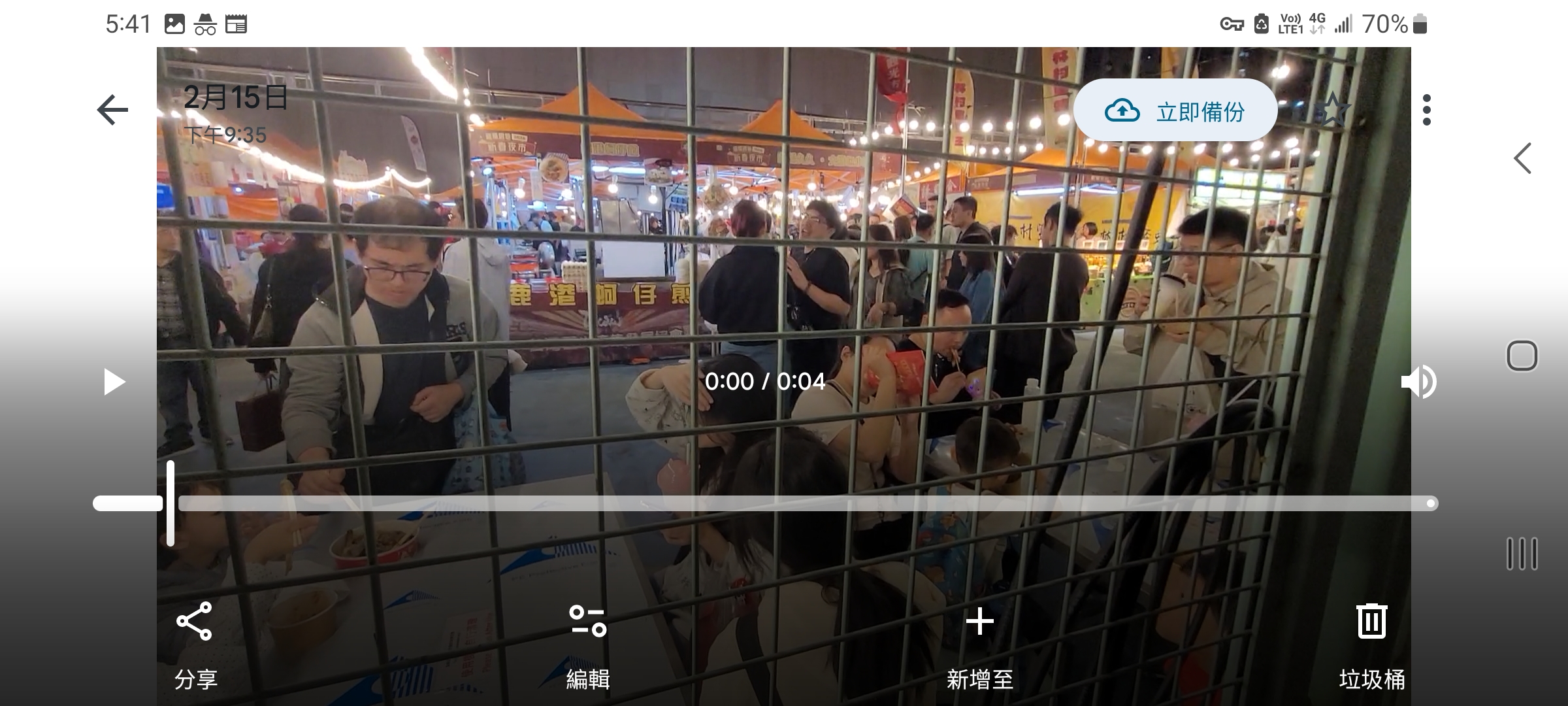Screen dimensions: 1568x706
Task: Move video to 垃圾桶 trash
Action: (1371, 644)
